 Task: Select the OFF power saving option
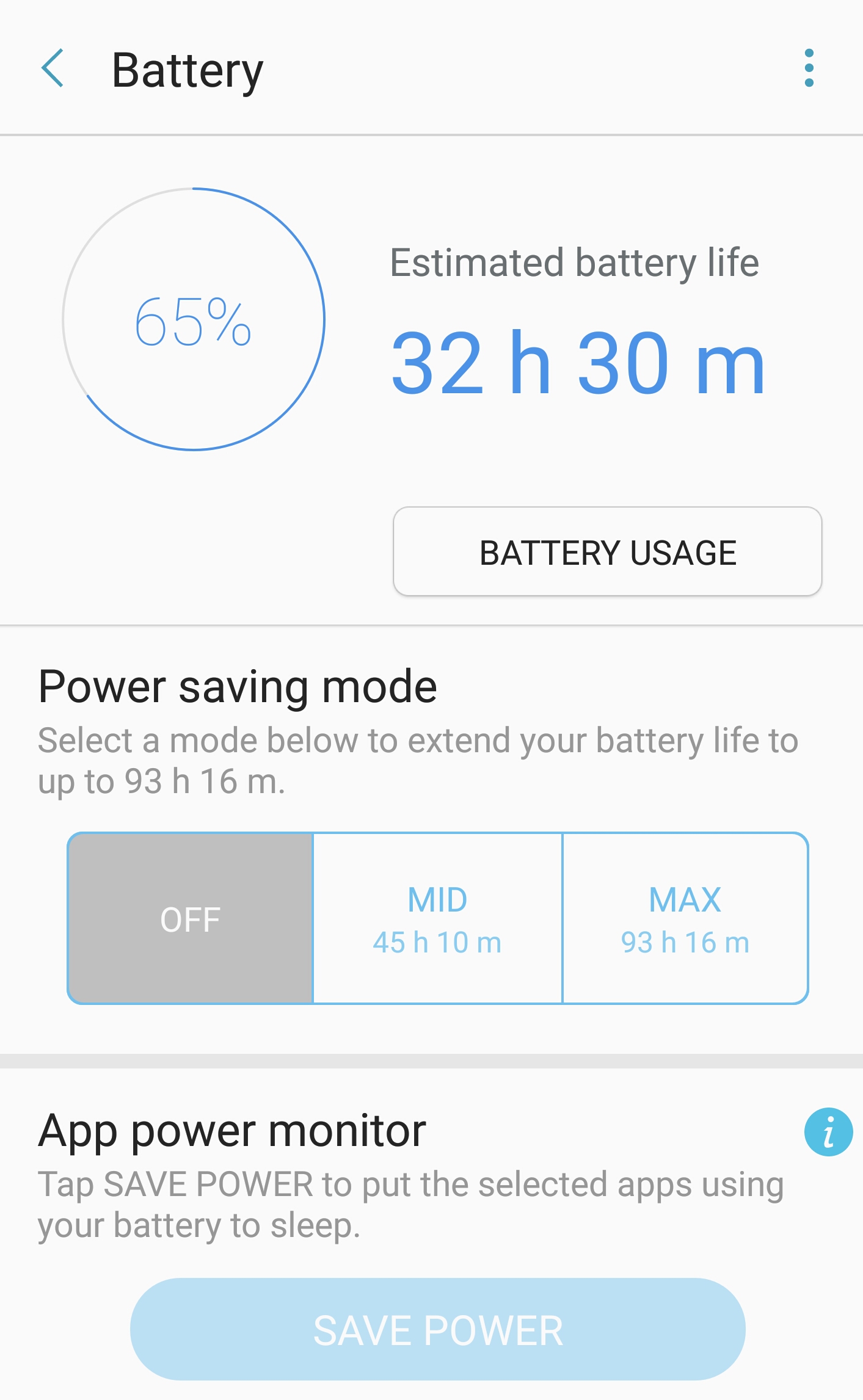pyautogui.click(x=191, y=918)
